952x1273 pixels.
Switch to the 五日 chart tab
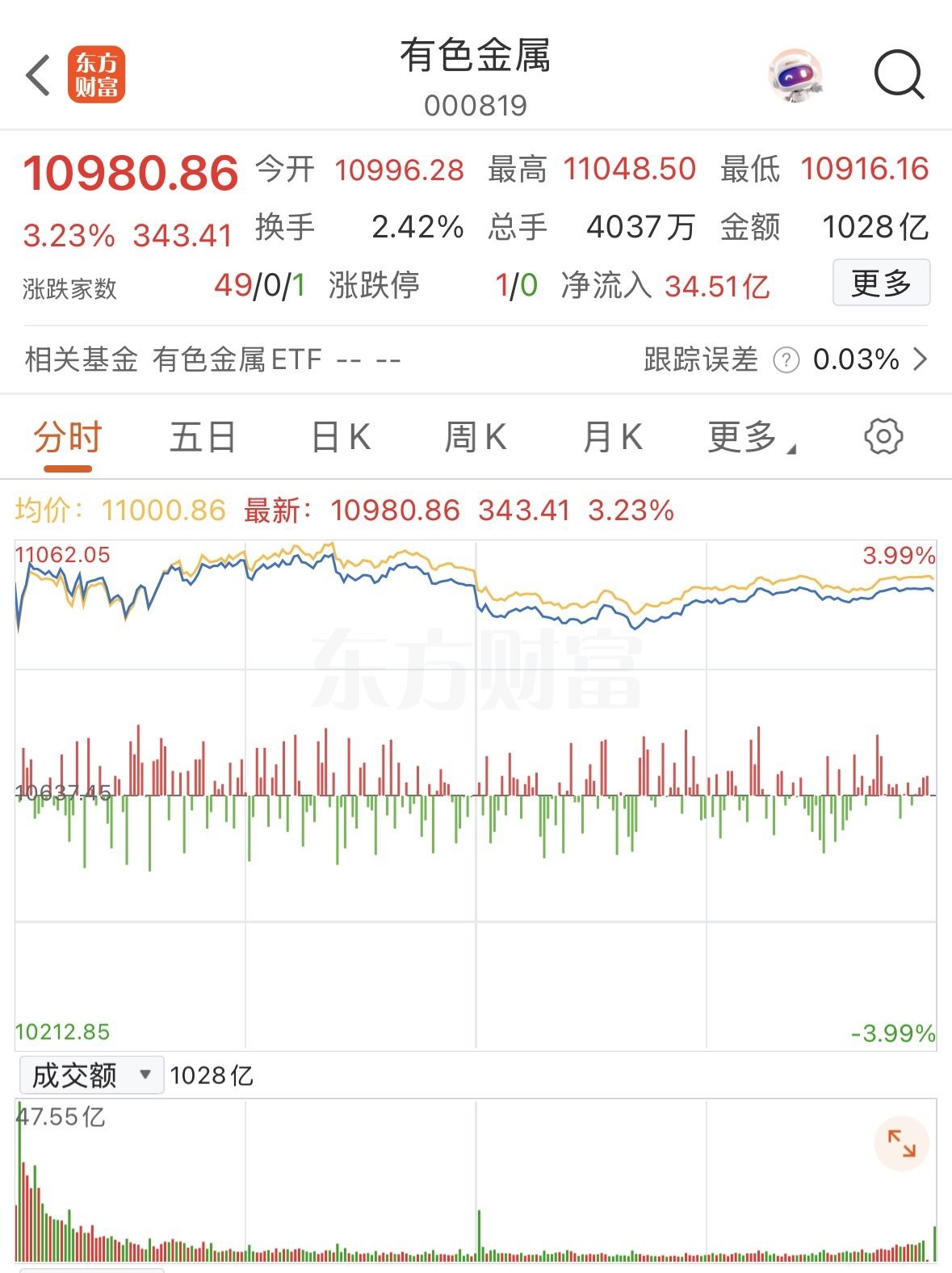[202, 438]
